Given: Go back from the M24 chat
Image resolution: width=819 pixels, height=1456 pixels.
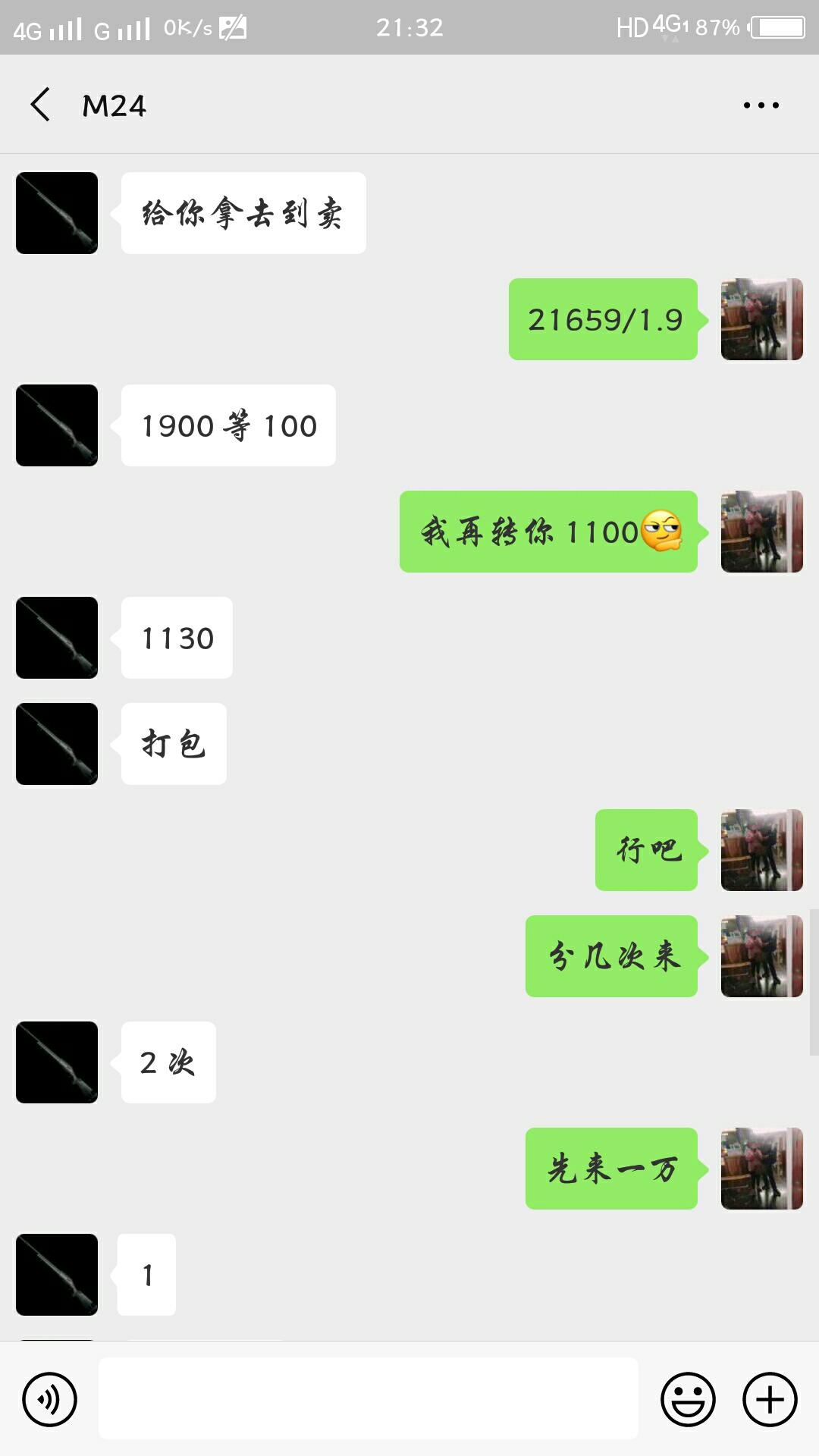Looking at the screenshot, I should [x=41, y=105].
